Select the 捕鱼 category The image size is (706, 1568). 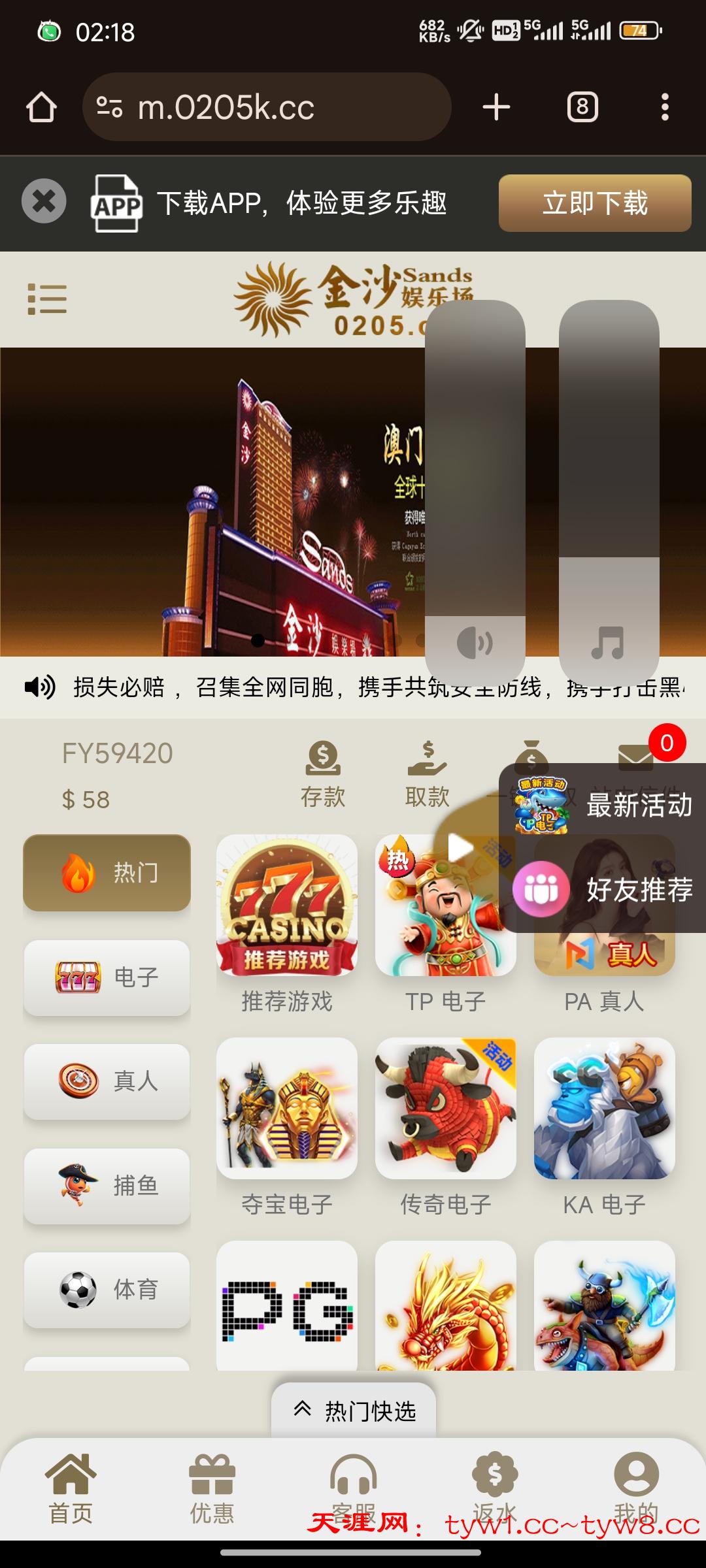point(107,1185)
